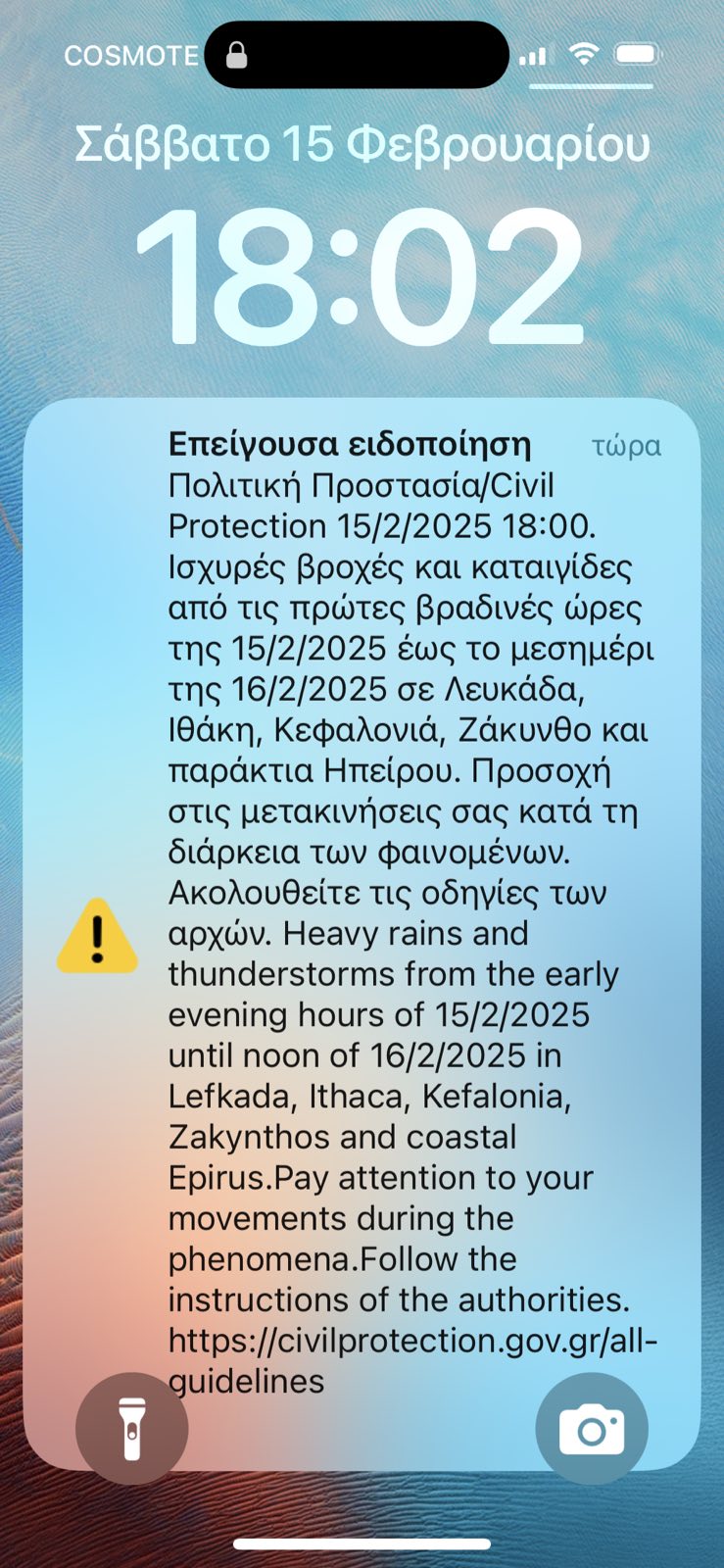Viewport: 724px width, 1568px height.
Task: Launch the camera from the lock screen
Action: (592, 1428)
